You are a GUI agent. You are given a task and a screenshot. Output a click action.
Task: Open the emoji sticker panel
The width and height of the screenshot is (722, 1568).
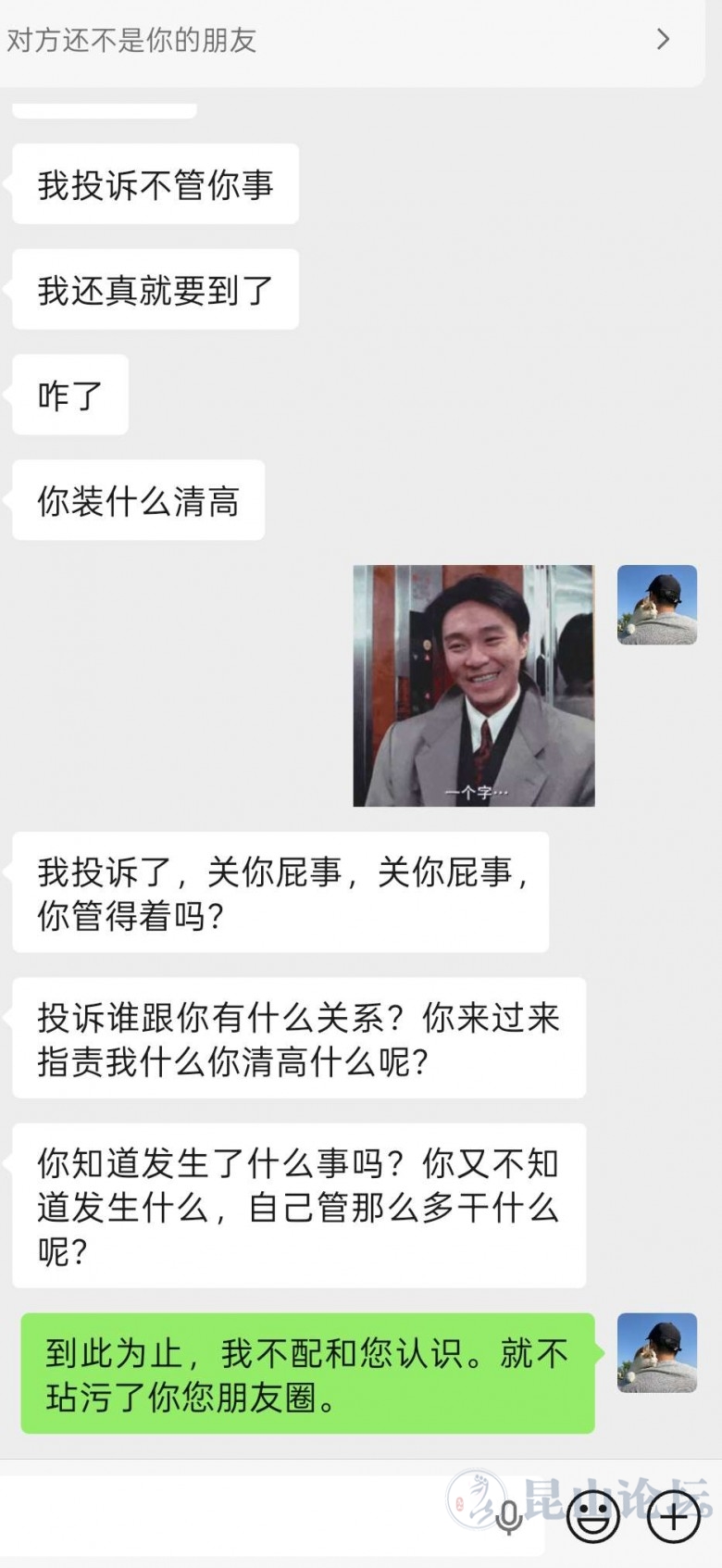click(x=592, y=1516)
